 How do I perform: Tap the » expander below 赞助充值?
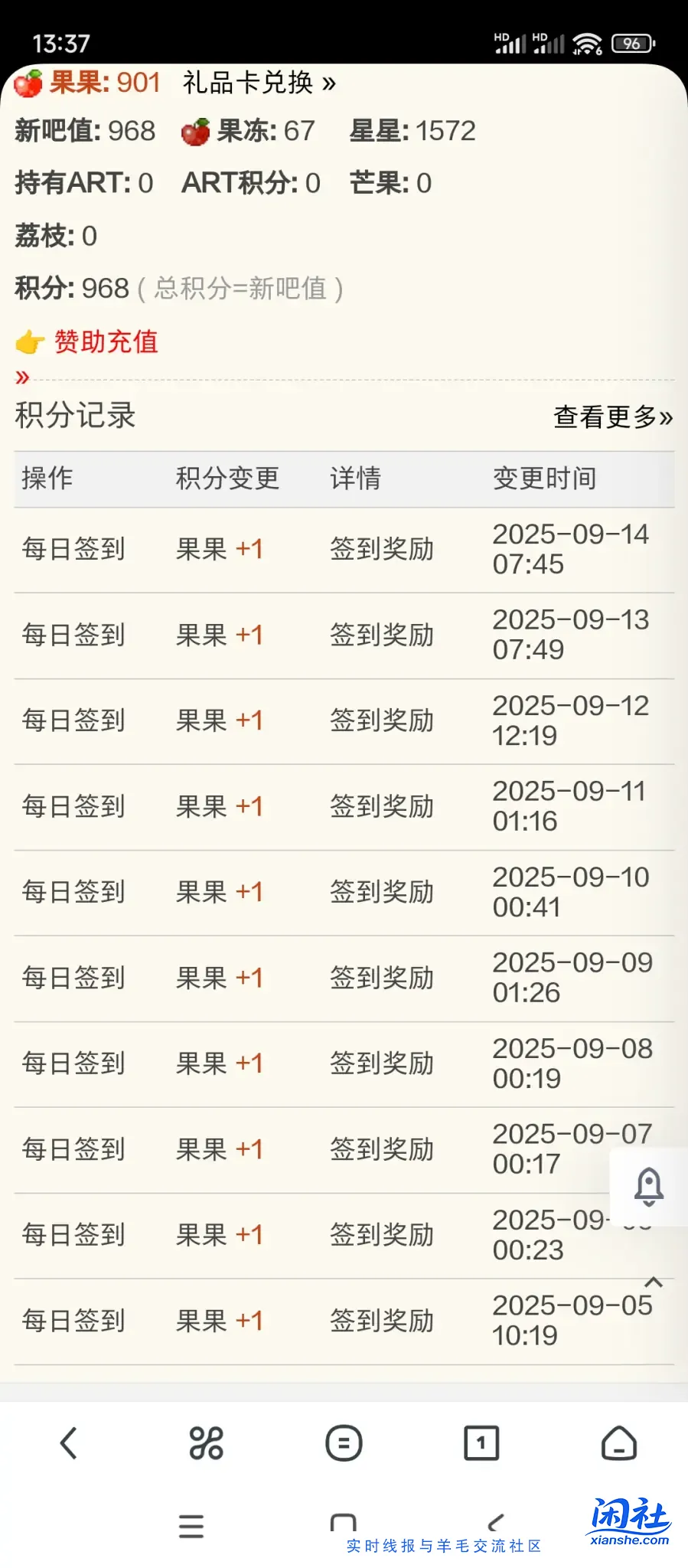point(23,377)
